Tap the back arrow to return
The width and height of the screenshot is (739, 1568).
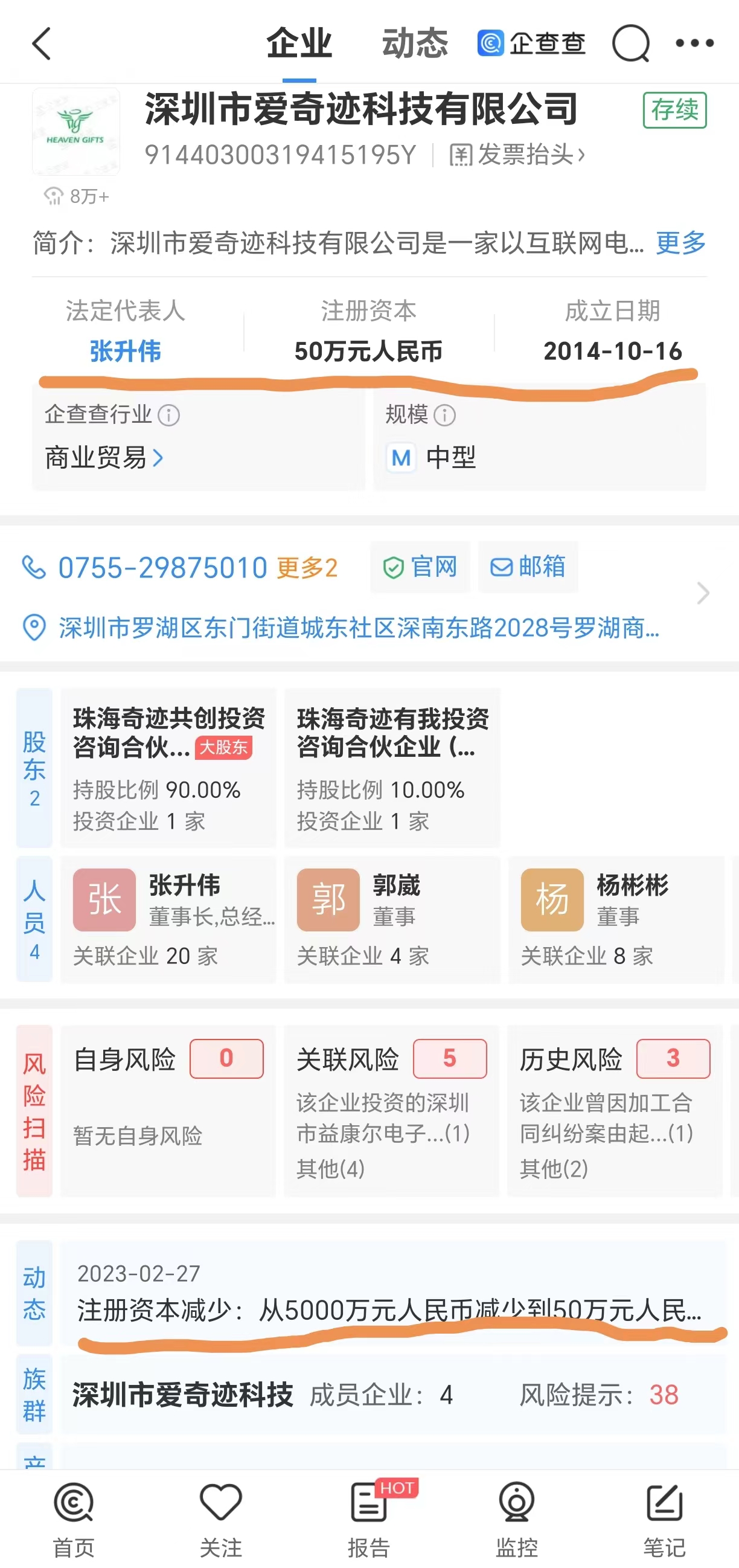point(40,45)
